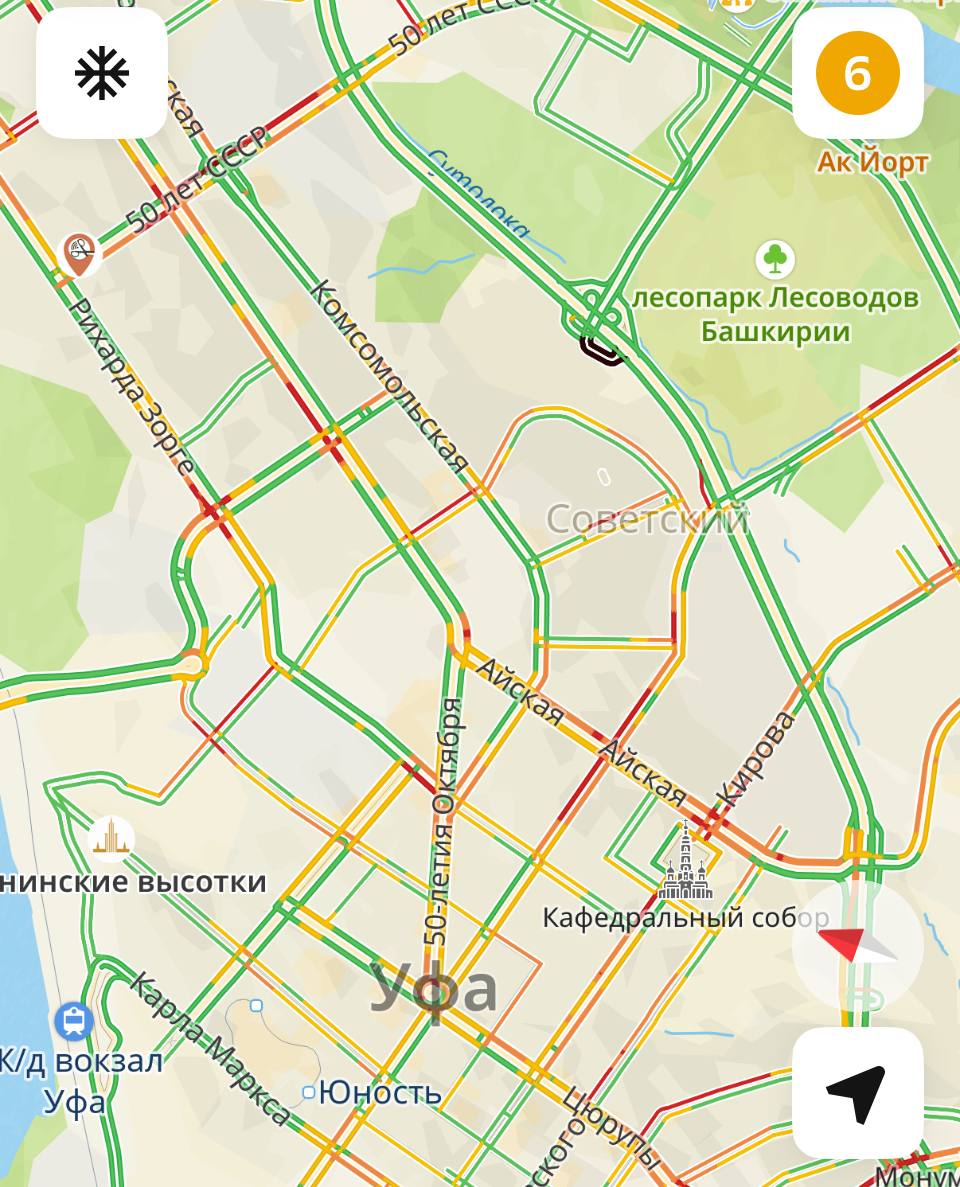Select Ж/д вокзал Уфа station marker
The width and height of the screenshot is (960, 1187).
click(73, 1021)
